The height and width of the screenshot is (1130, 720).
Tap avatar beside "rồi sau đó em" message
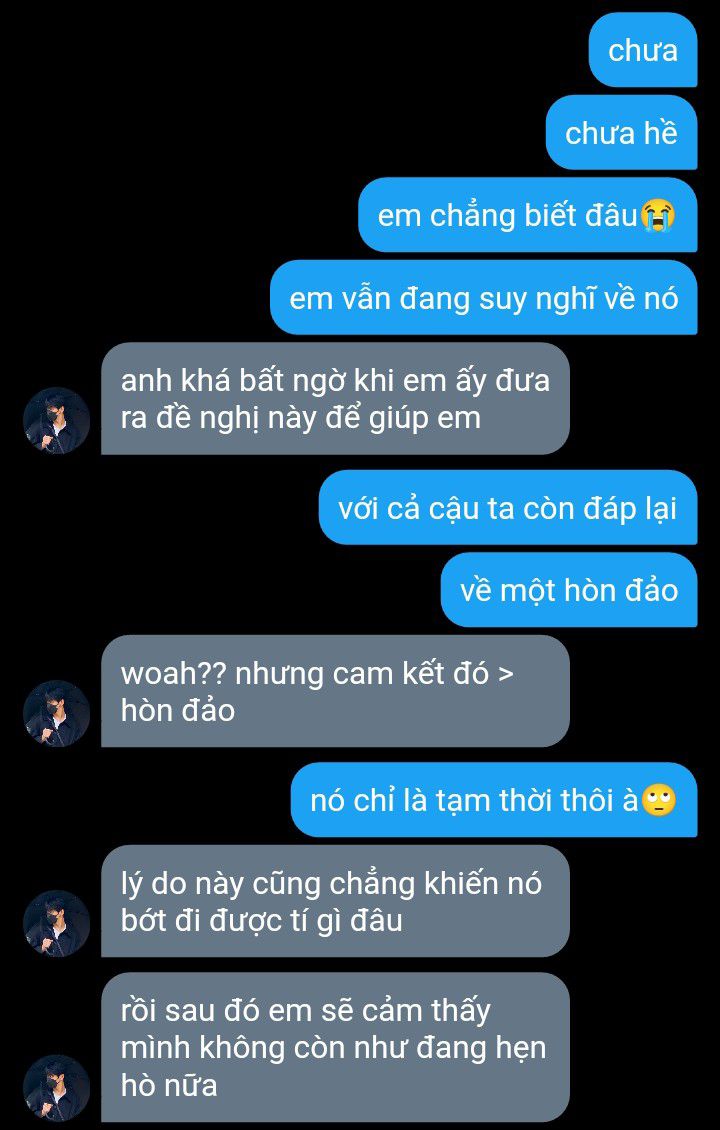coord(56,1087)
